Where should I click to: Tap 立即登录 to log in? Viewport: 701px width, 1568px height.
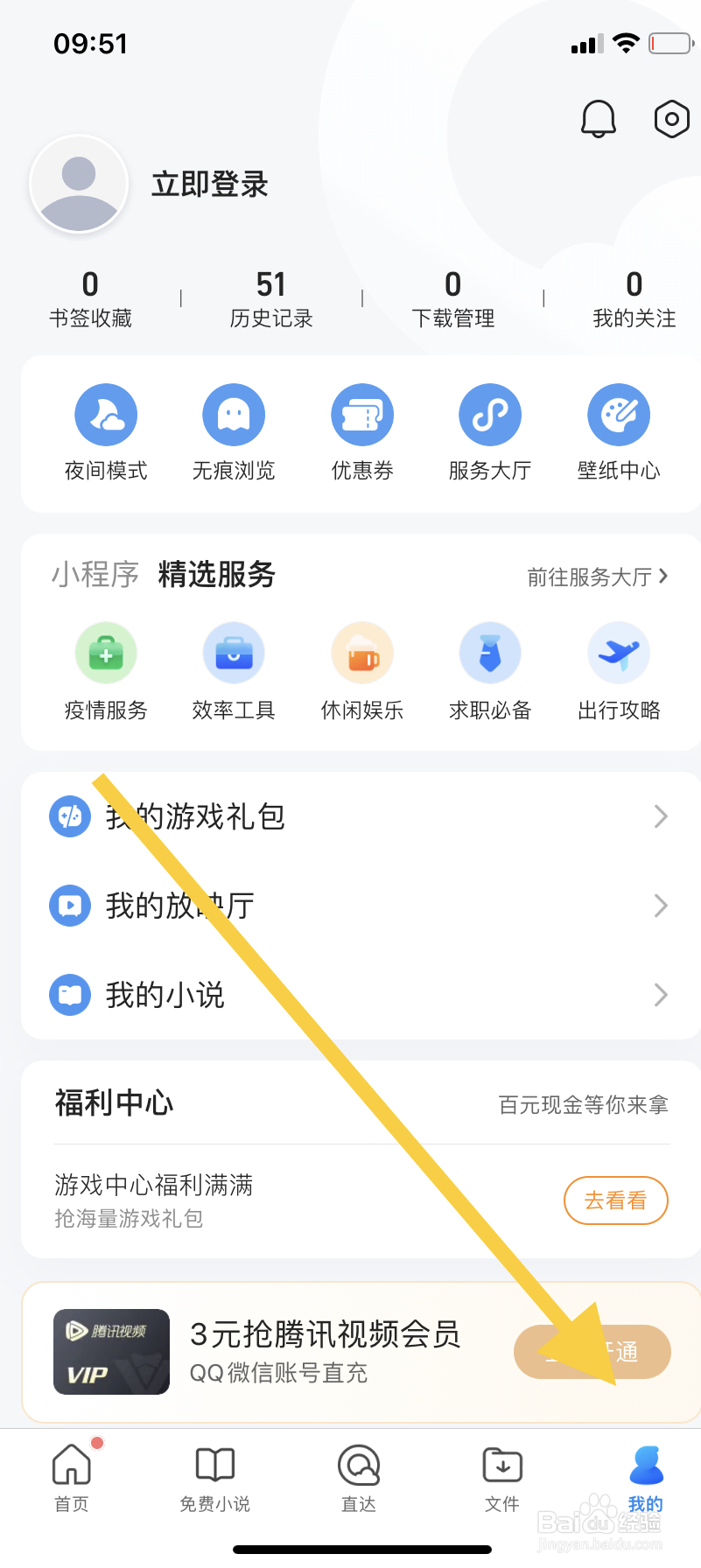tap(208, 185)
